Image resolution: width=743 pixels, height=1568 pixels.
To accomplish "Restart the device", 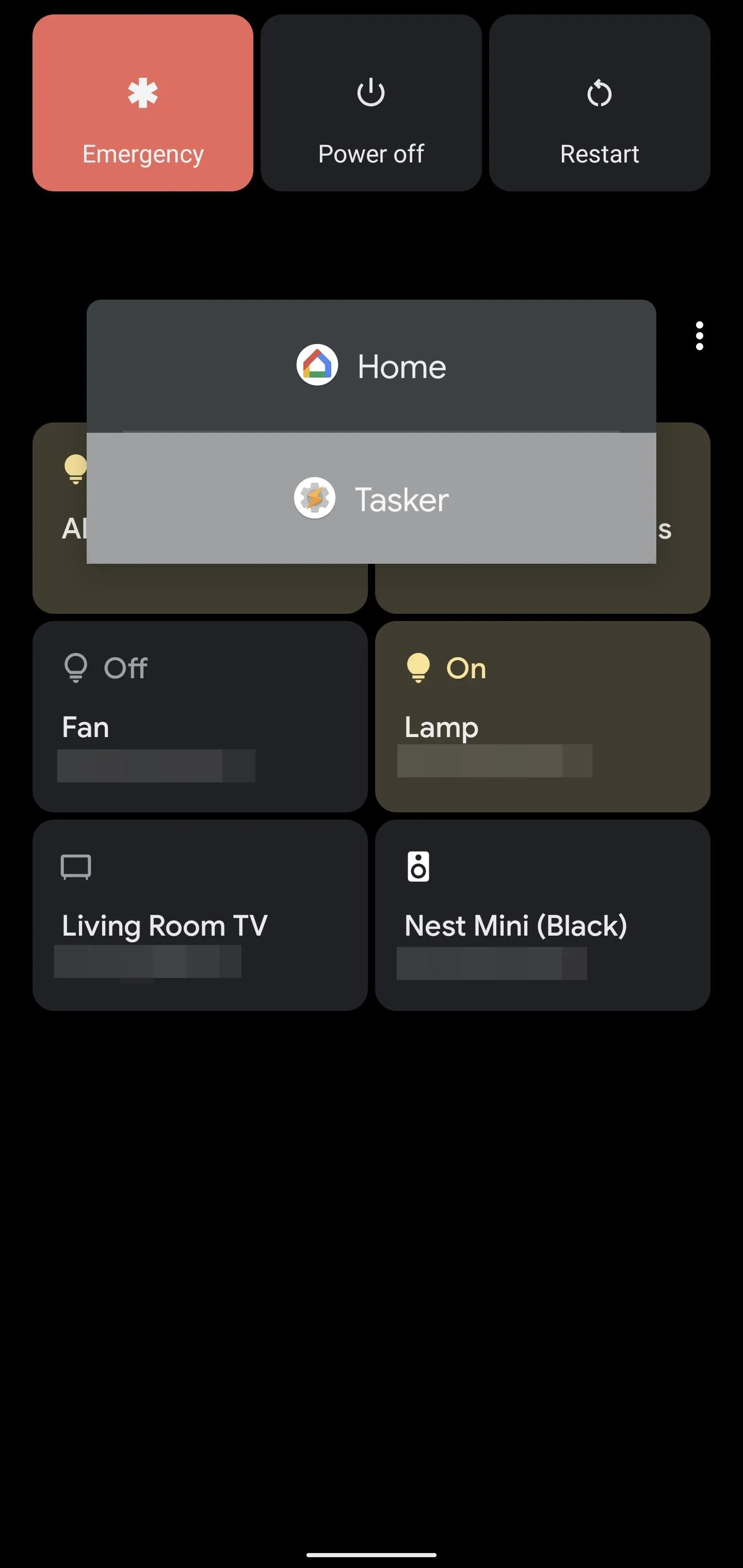I will click(599, 103).
